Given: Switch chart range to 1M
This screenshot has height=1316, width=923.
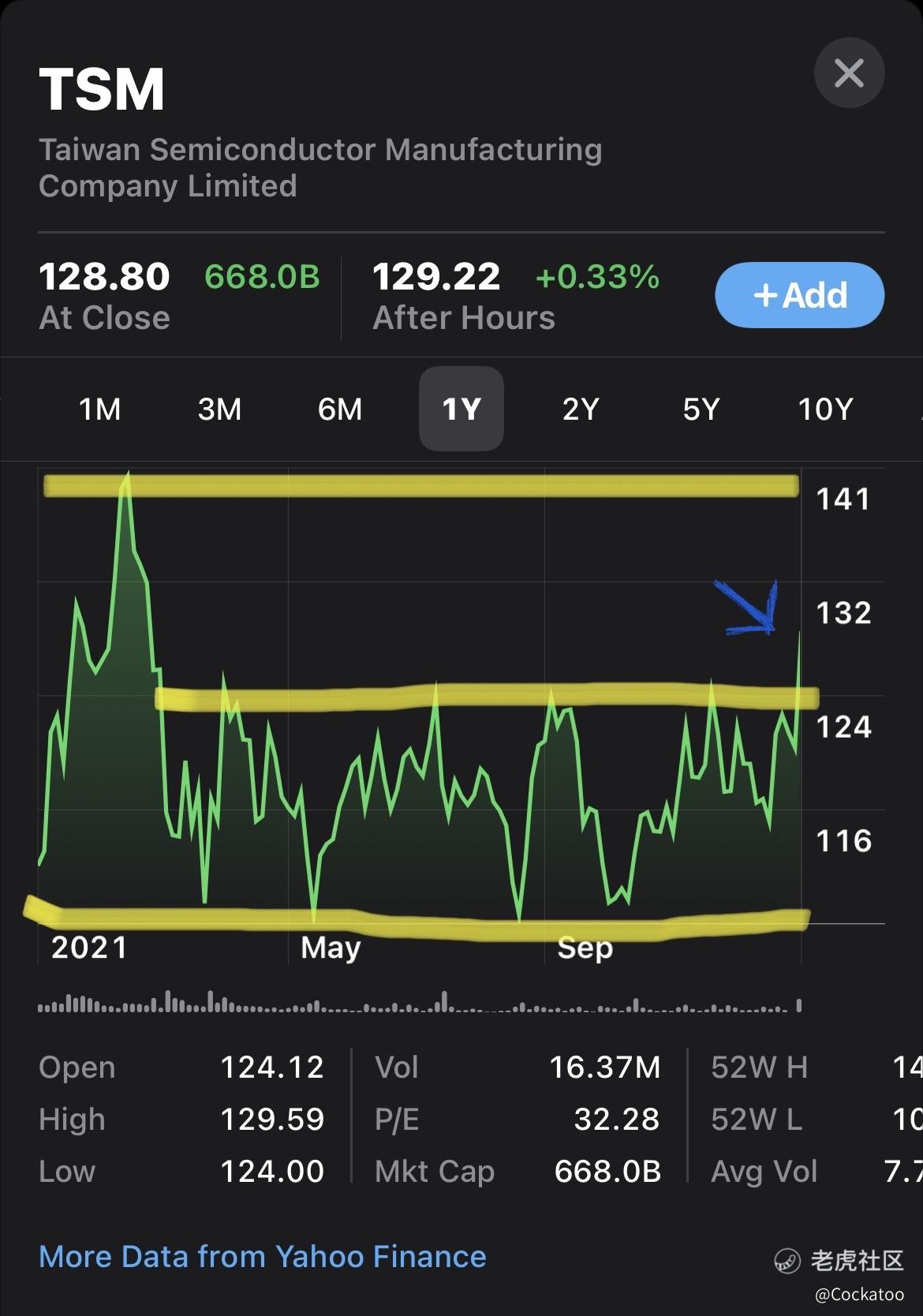Looking at the screenshot, I should coord(99,409).
